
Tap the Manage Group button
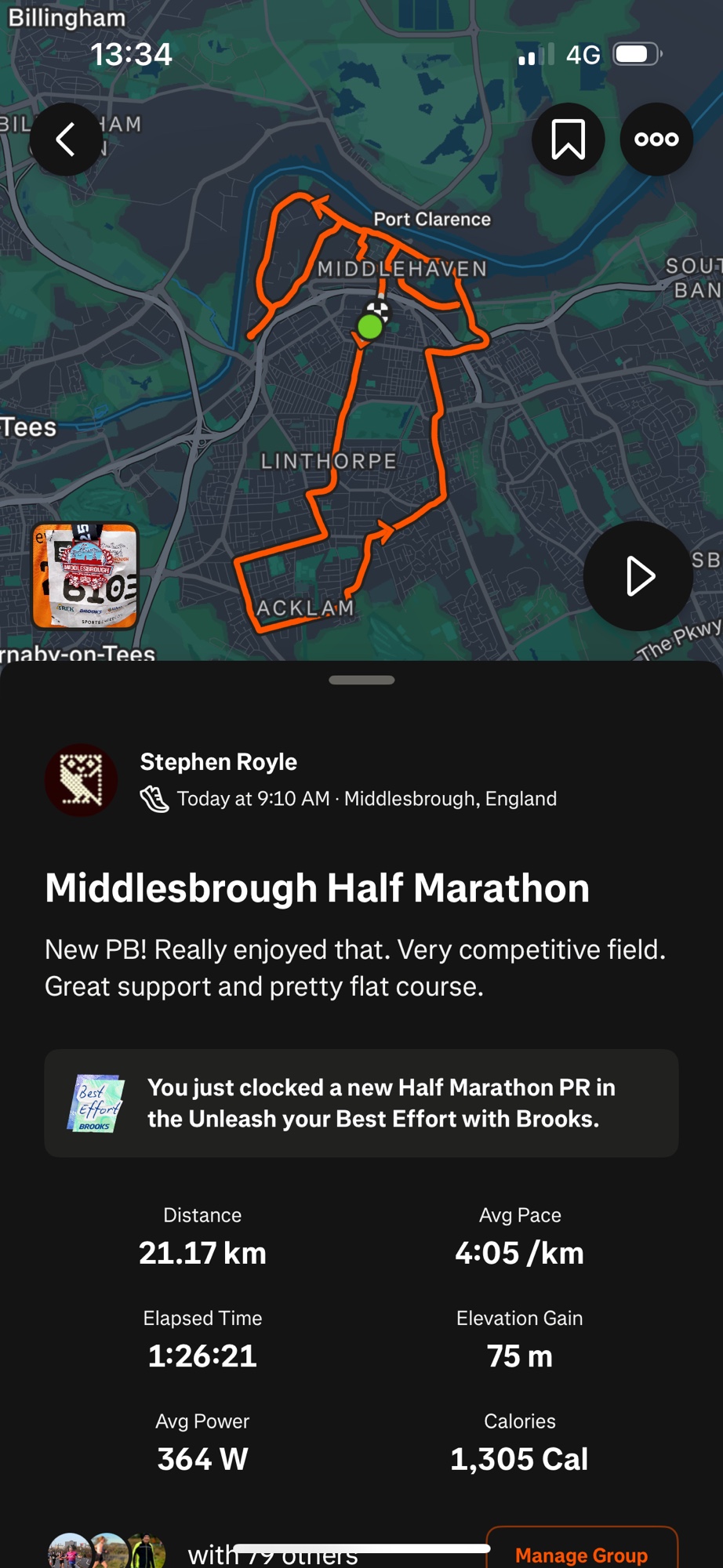click(581, 1553)
